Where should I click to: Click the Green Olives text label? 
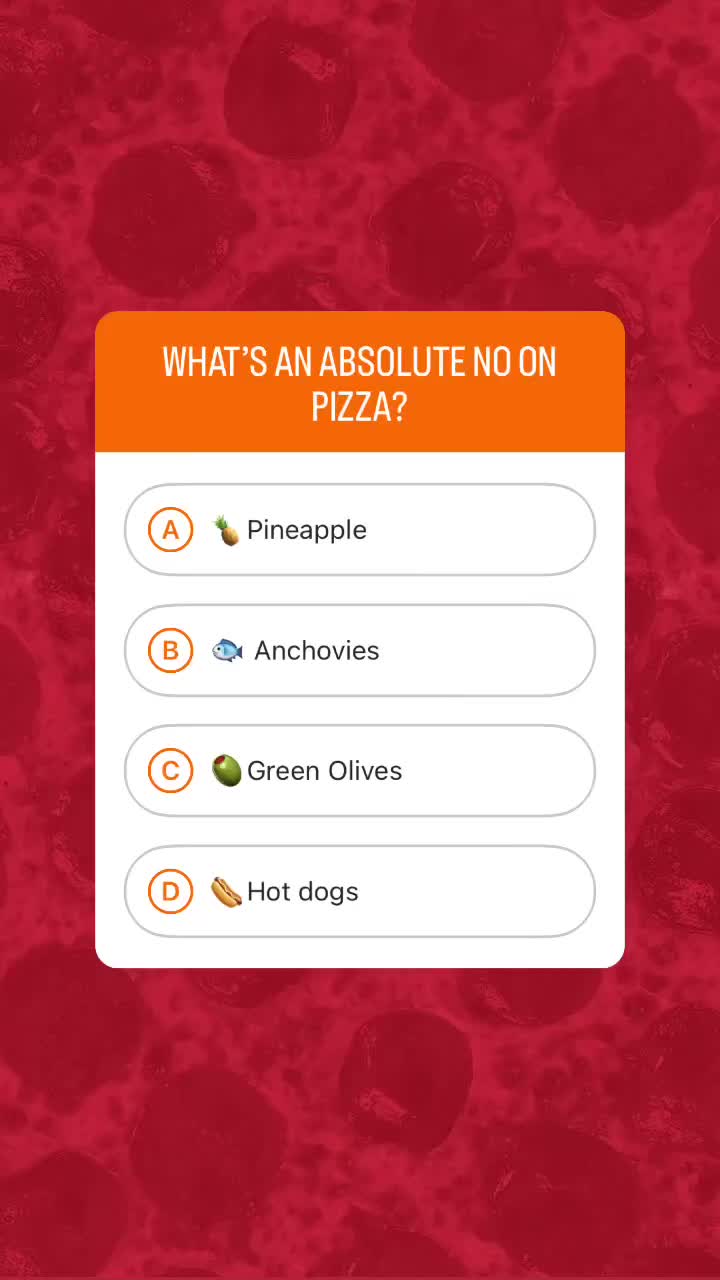324,770
